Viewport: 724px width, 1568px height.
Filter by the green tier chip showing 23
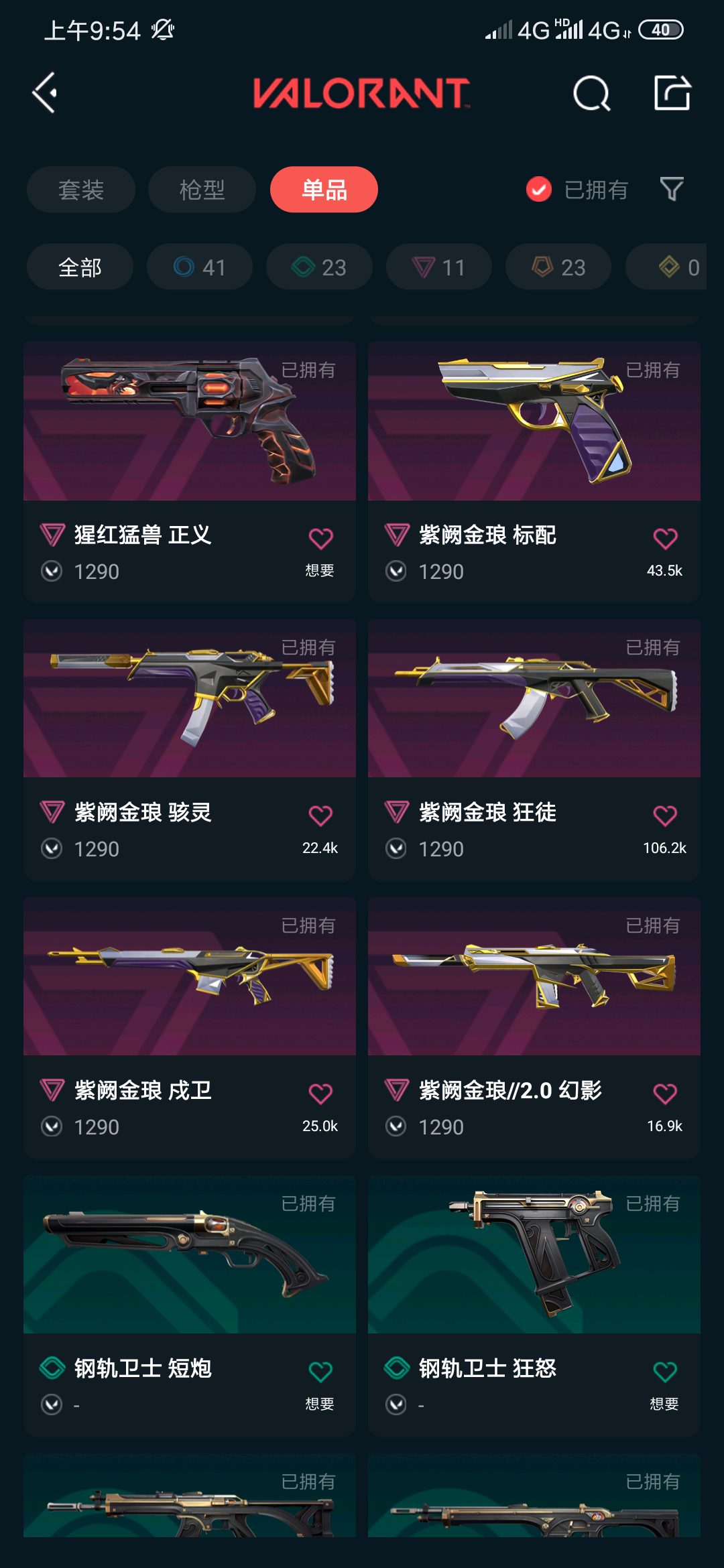(319, 267)
